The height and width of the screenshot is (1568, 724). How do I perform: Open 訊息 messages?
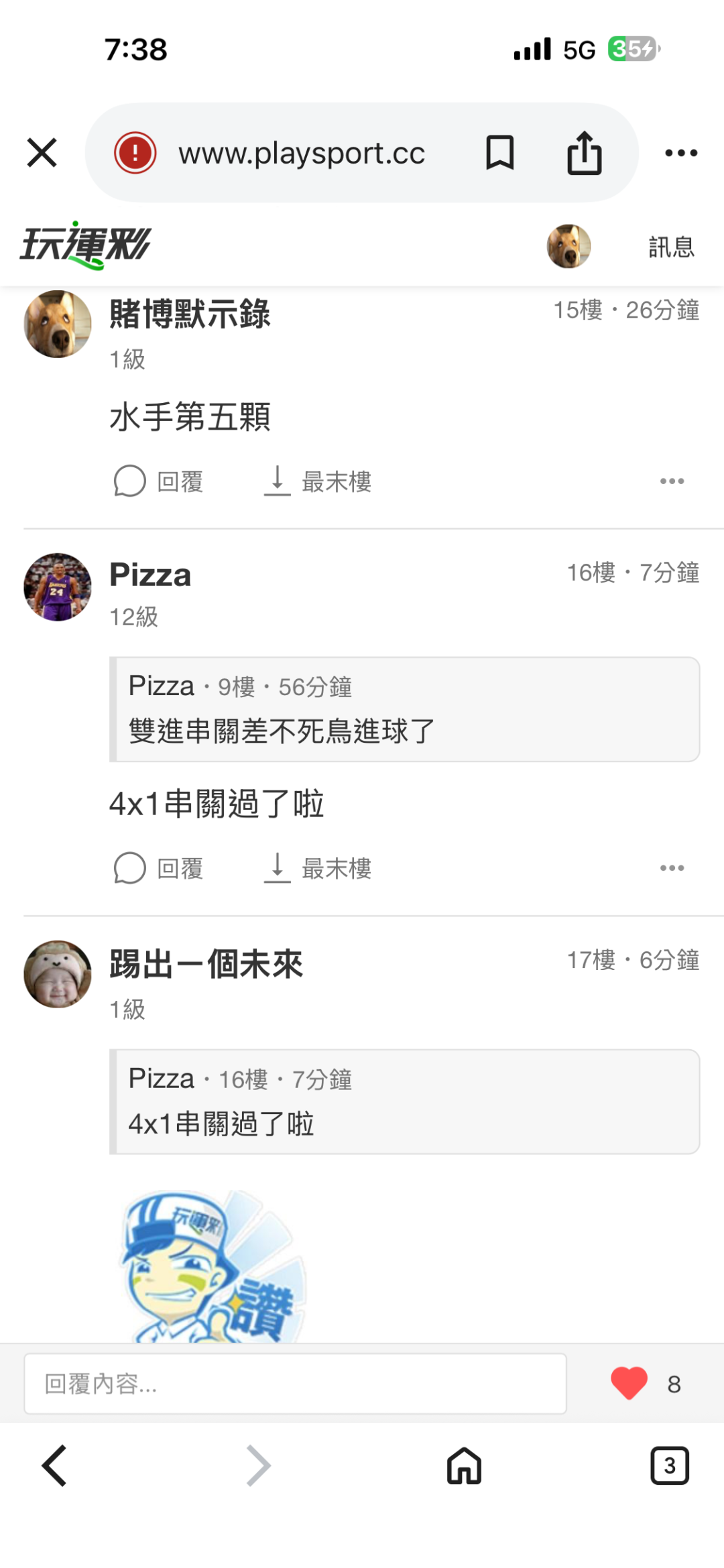pos(671,247)
